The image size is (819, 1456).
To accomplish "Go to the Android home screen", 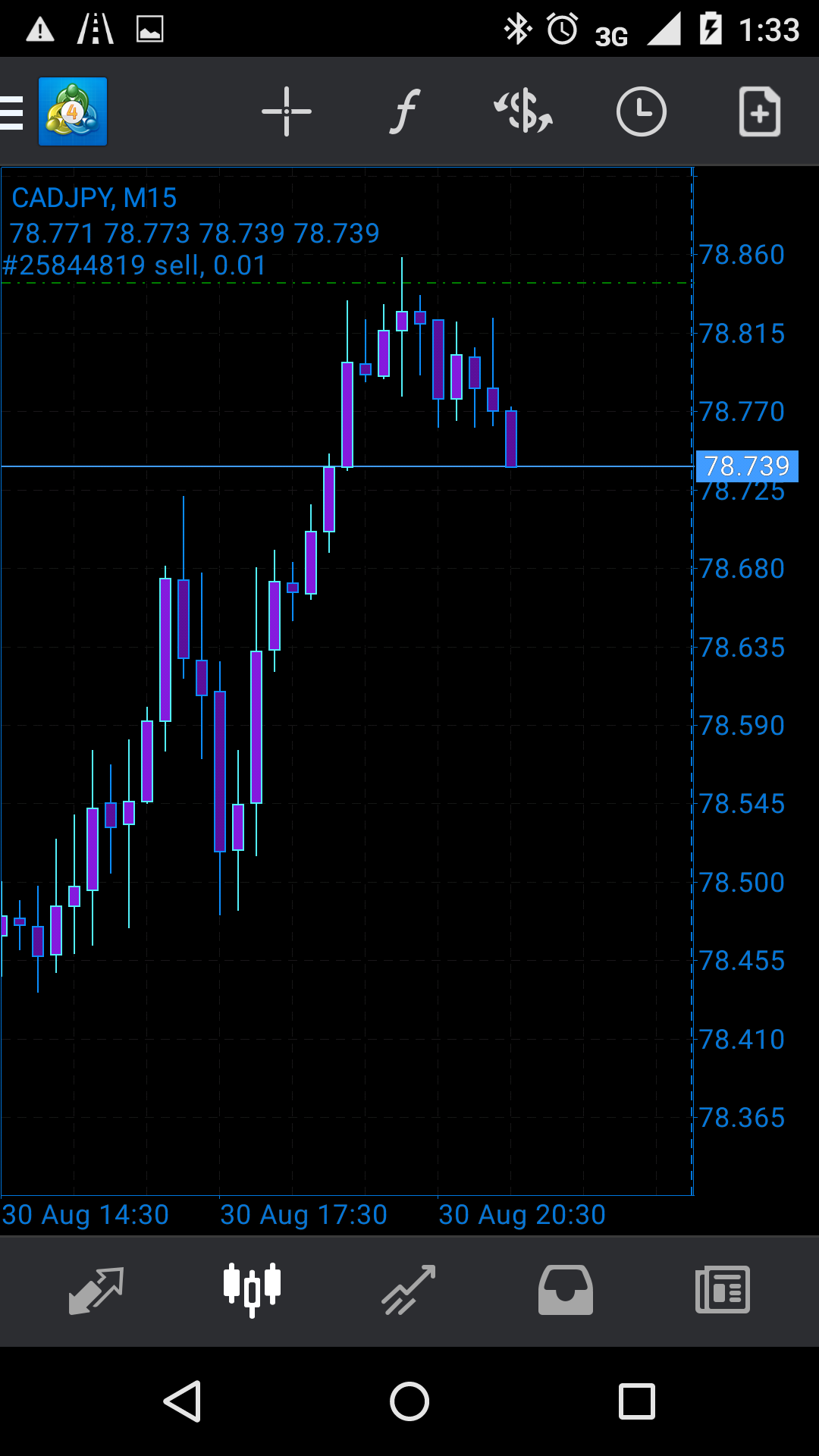I will (x=409, y=1401).
